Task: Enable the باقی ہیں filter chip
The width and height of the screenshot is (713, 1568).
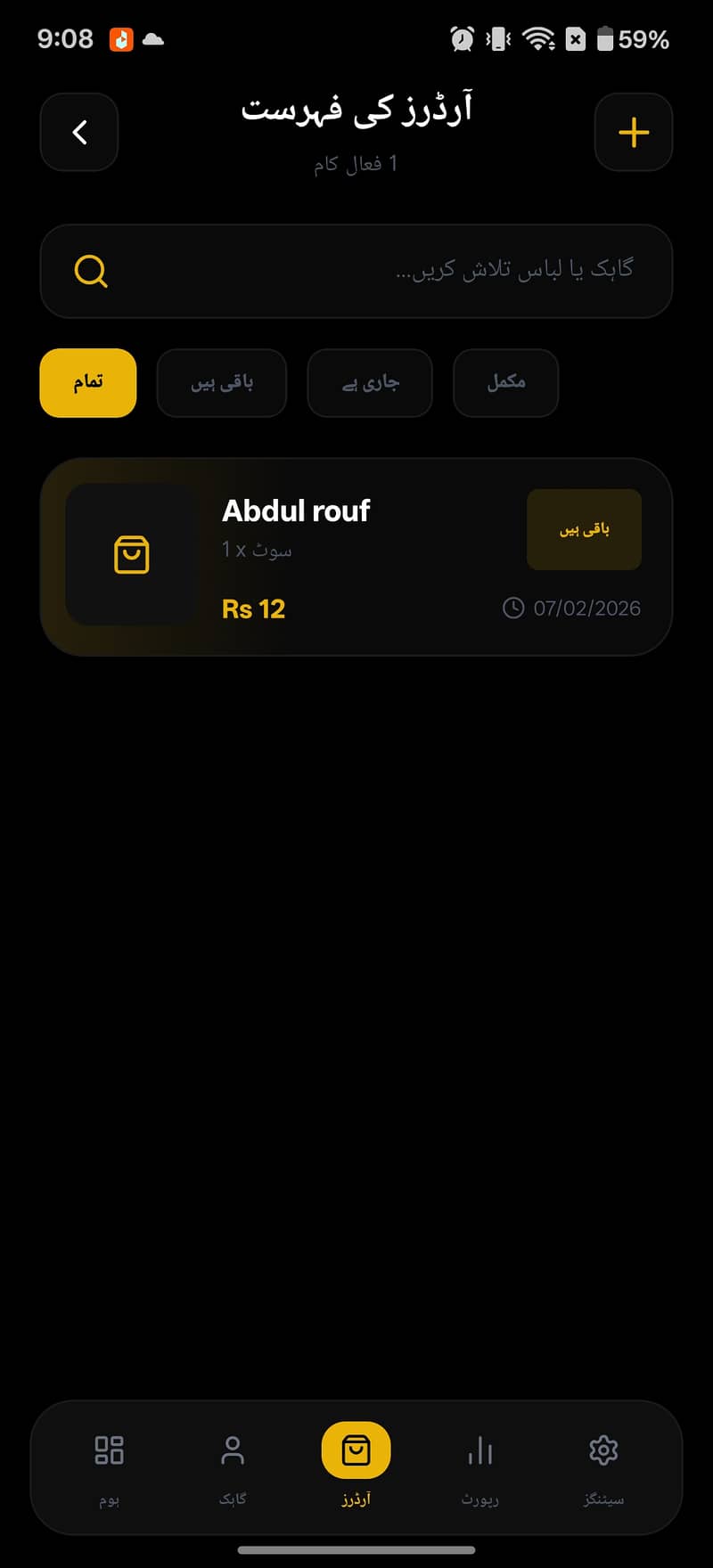Action: click(x=222, y=383)
